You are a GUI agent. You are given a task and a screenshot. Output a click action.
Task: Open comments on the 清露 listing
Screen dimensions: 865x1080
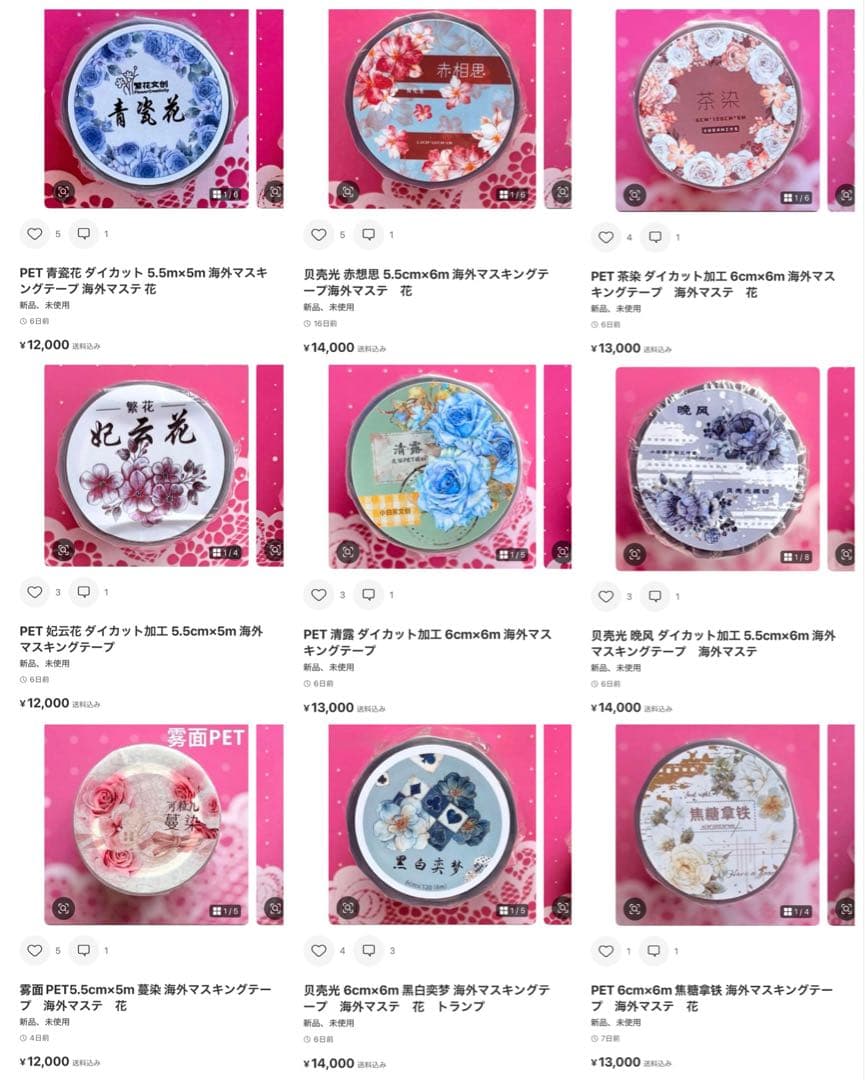point(369,594)
